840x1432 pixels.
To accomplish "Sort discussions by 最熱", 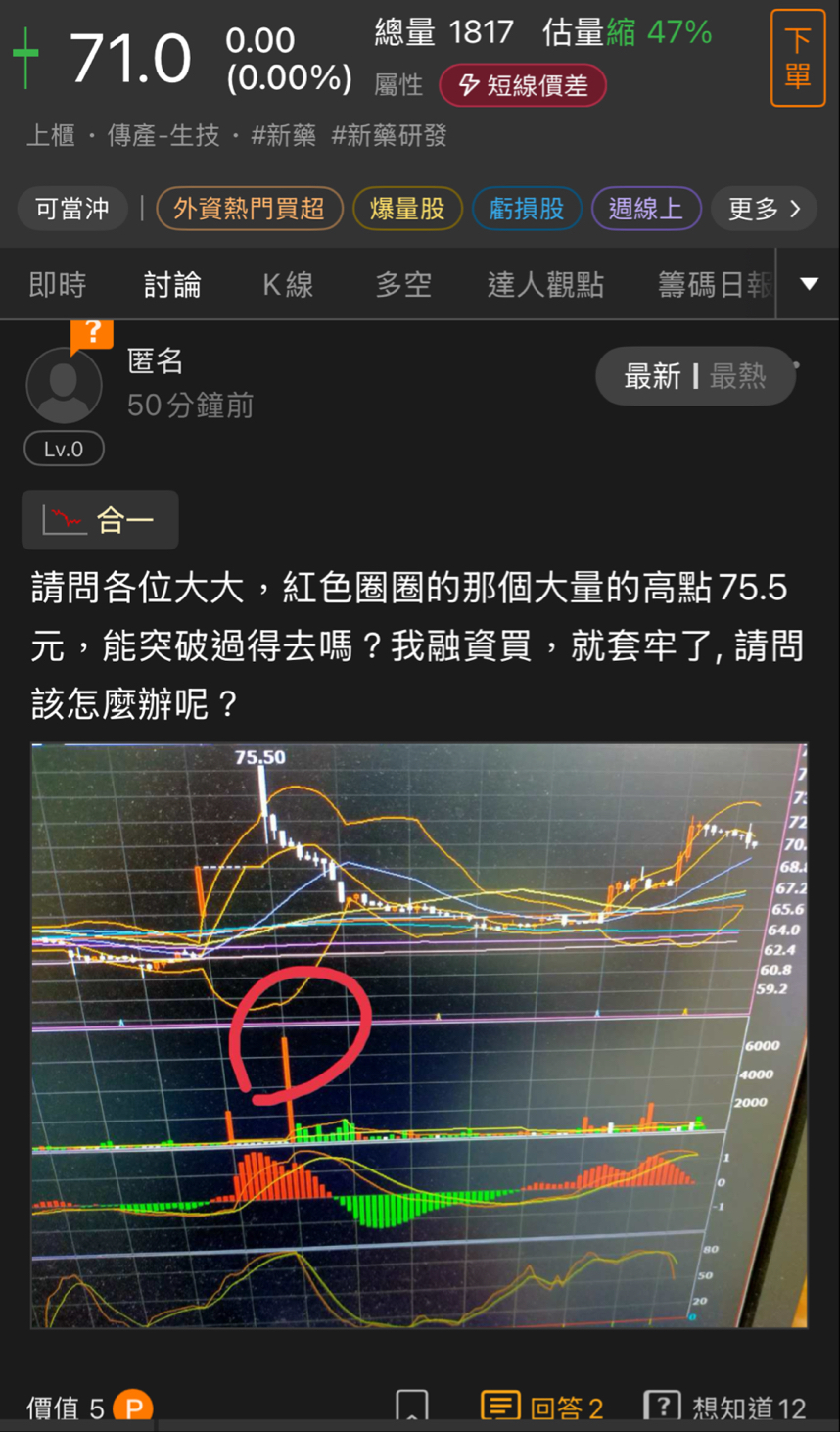I will [738, 376].
